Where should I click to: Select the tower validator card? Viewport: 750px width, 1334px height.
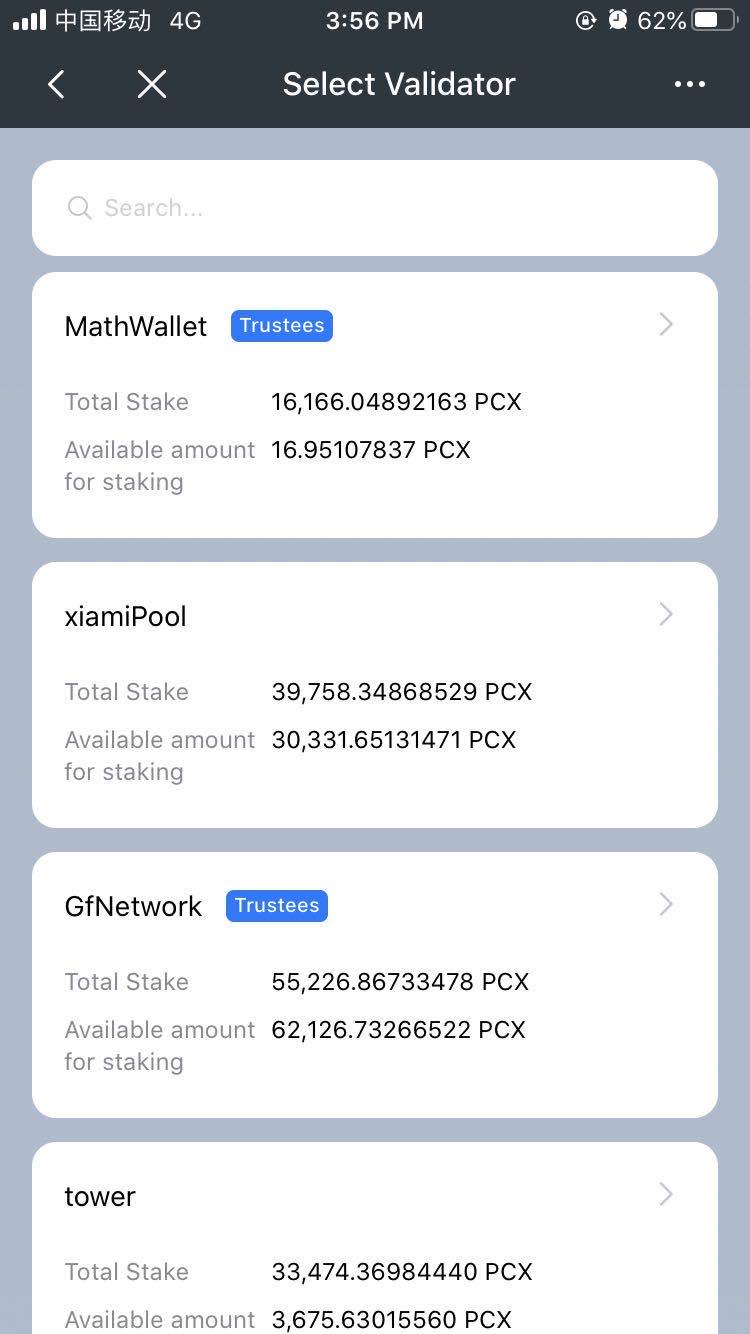pyautogui.click(x=375, y=1240)
